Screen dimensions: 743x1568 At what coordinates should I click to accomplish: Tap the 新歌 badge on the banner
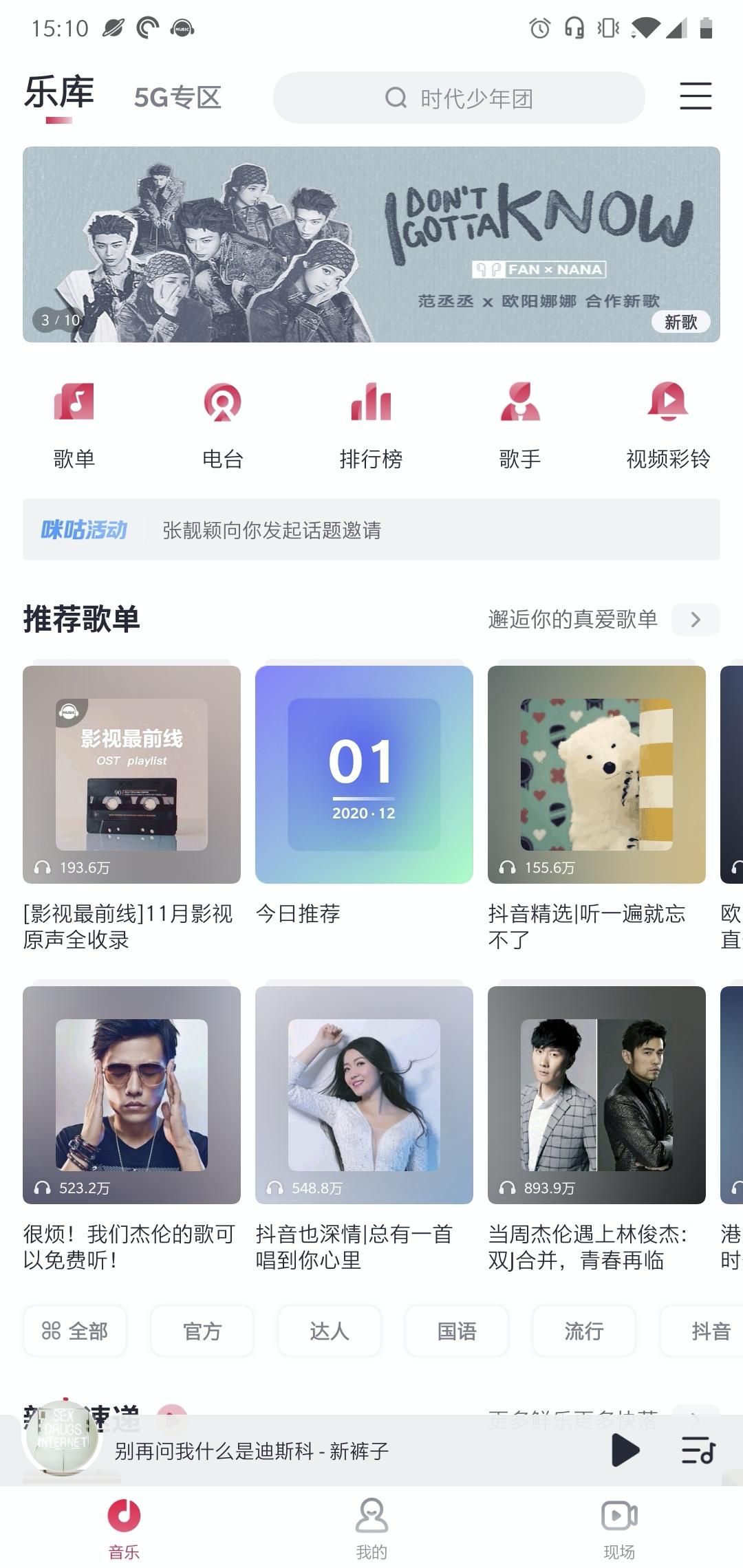coord(682,321)
